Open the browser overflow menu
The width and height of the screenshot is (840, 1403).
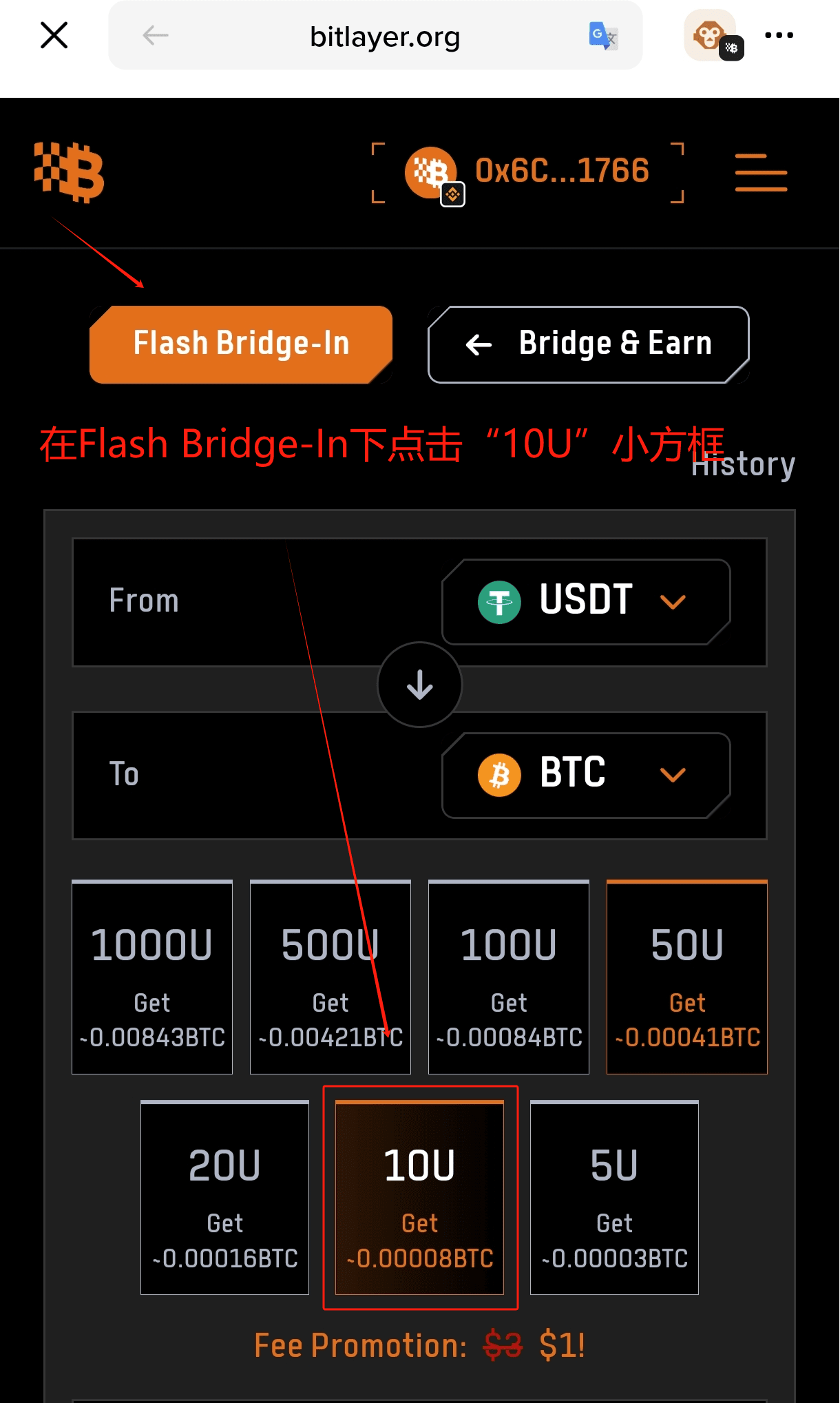tap(779, 35)
